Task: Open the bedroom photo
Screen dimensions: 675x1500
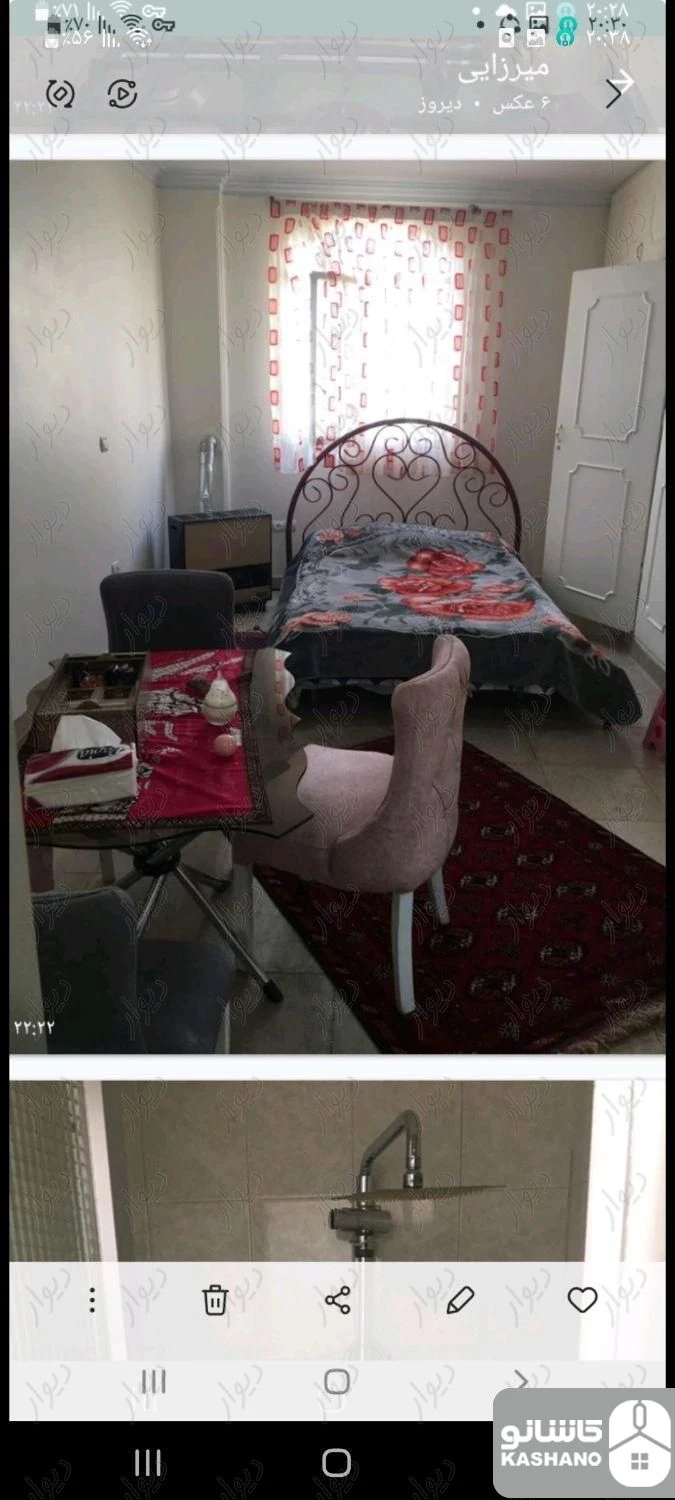Action: [337, 606]
